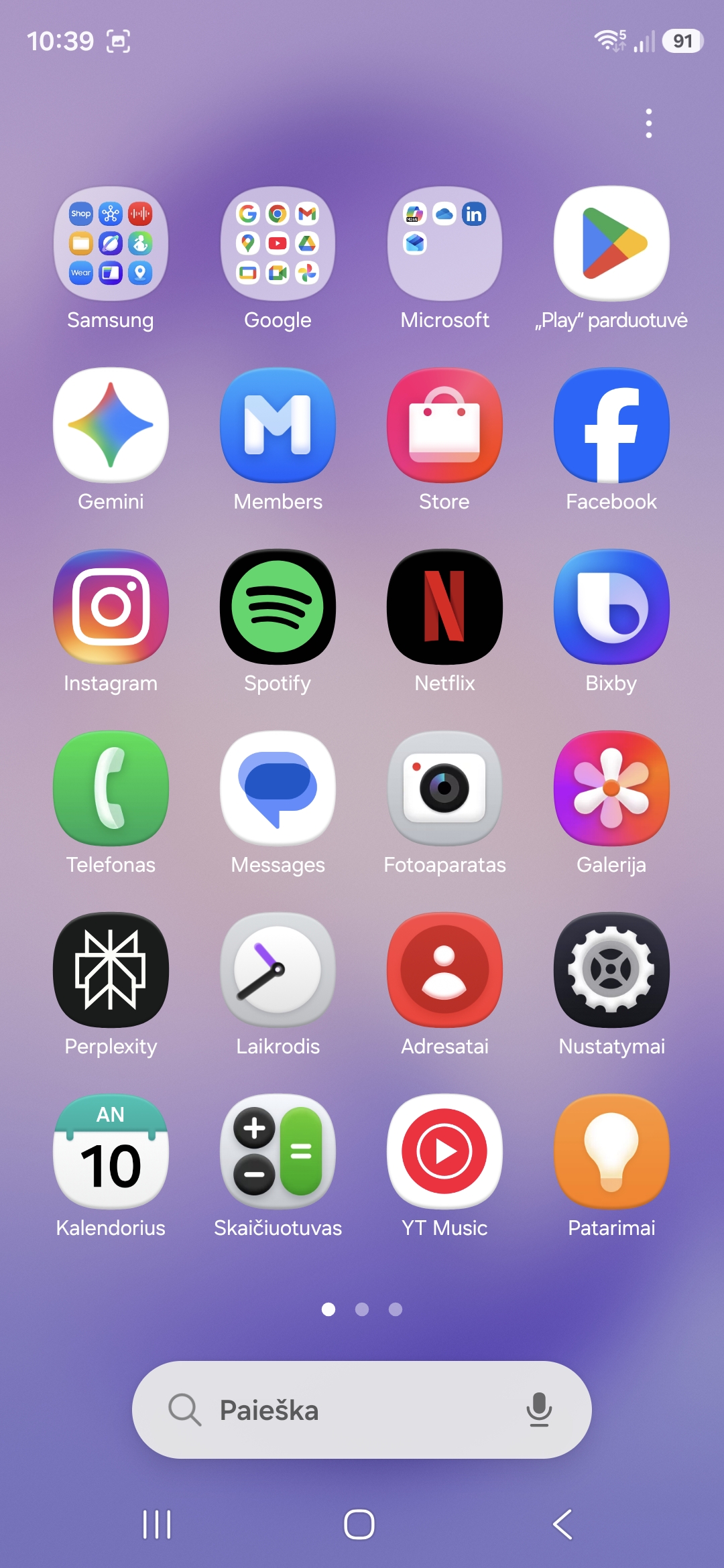The image size is (724, 1568).
Task: Open the Fotoaparatas camera
Action: click(444, 789)
